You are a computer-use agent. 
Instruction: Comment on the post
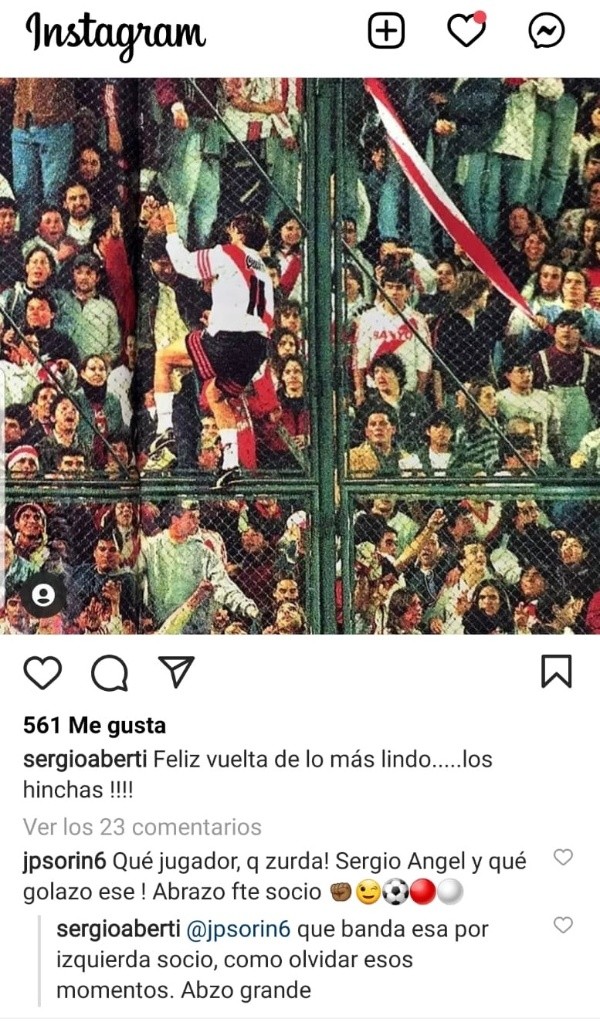[109, 673]
